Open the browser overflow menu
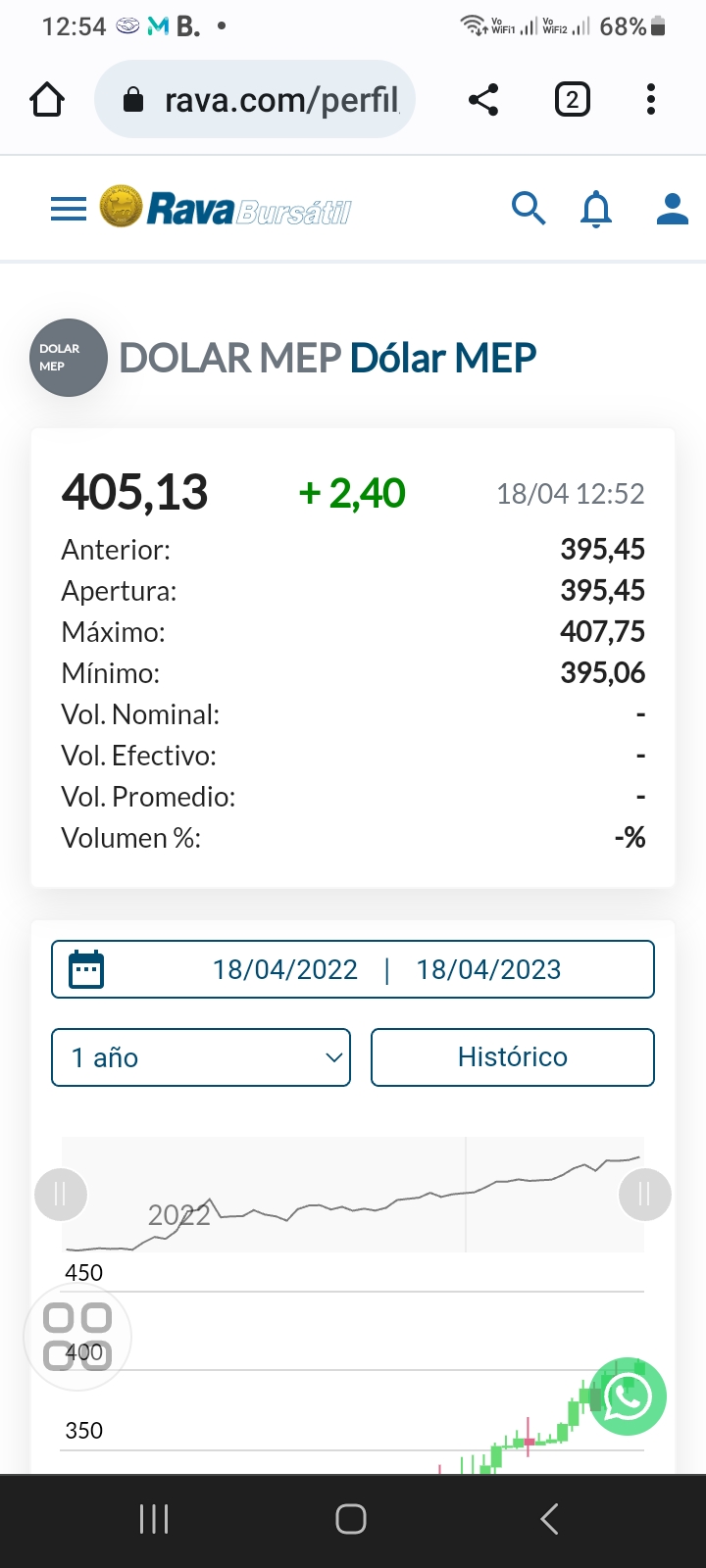The image size is (706, 1568). 651,100
